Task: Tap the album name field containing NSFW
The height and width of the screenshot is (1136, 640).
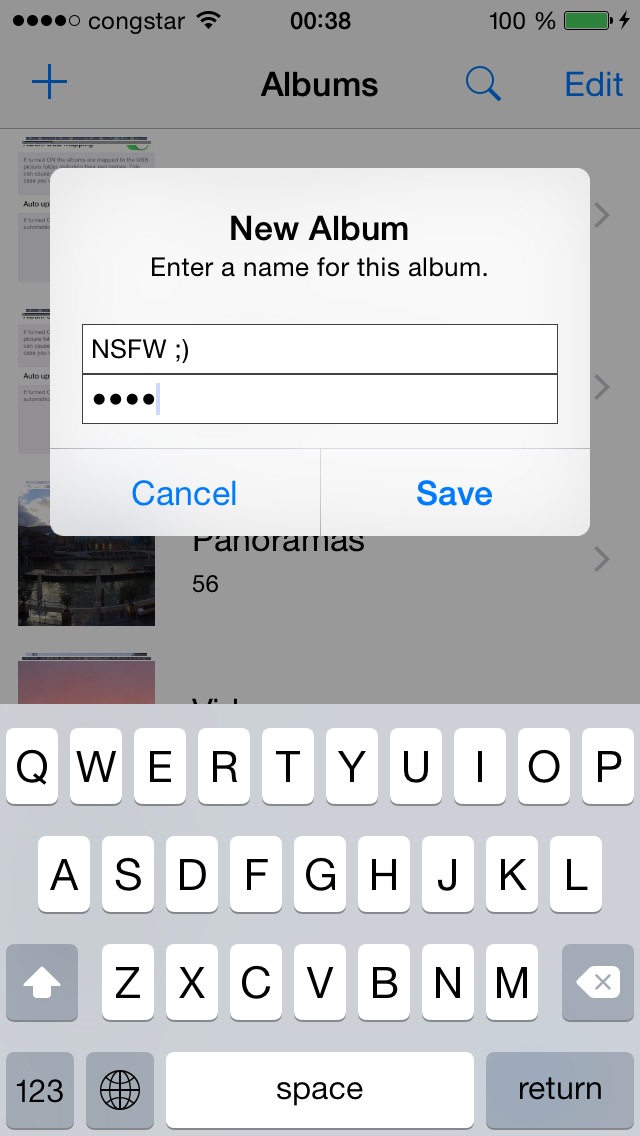Action: (x=320, y=349)
